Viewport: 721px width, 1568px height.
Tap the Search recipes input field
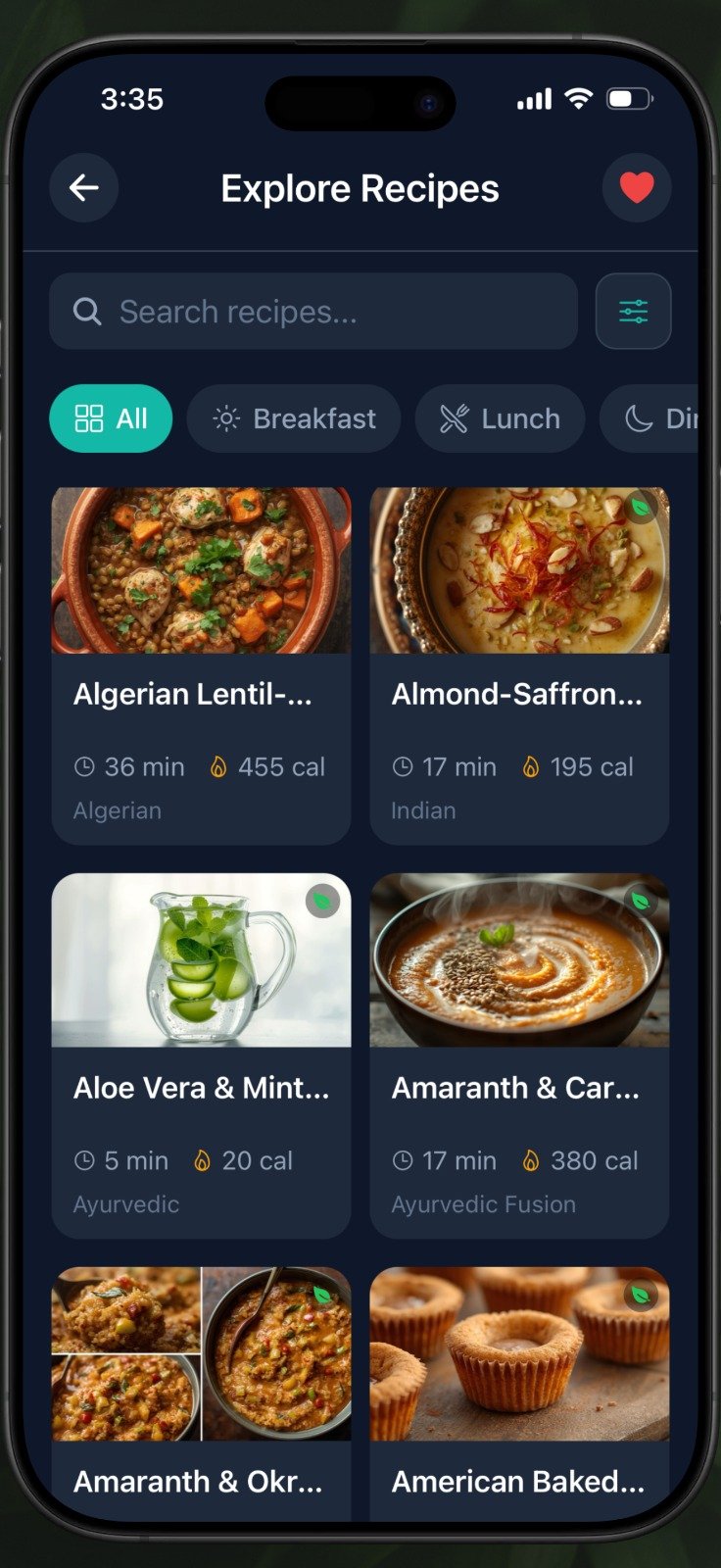[313, 311]
